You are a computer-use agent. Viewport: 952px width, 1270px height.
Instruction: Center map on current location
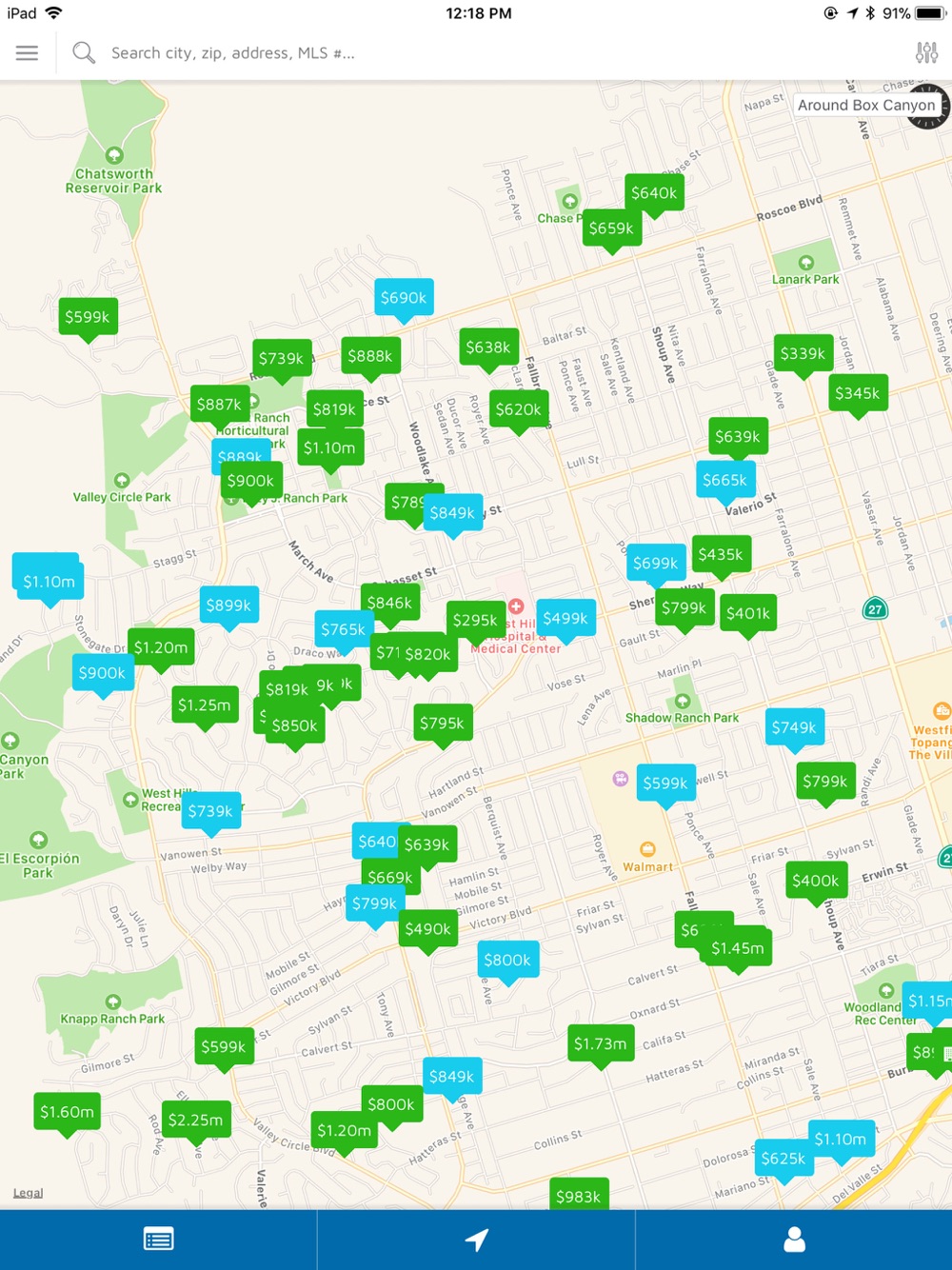click(x=476, y=1239)
